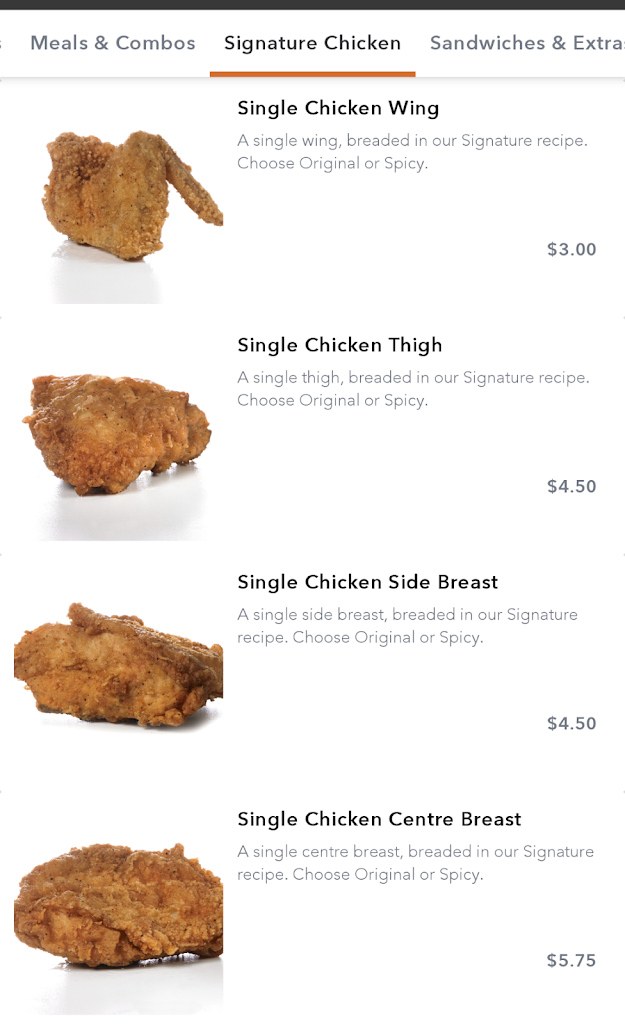
Task: Open the Sandwiches & Extras tab
Action: point(526,43)
